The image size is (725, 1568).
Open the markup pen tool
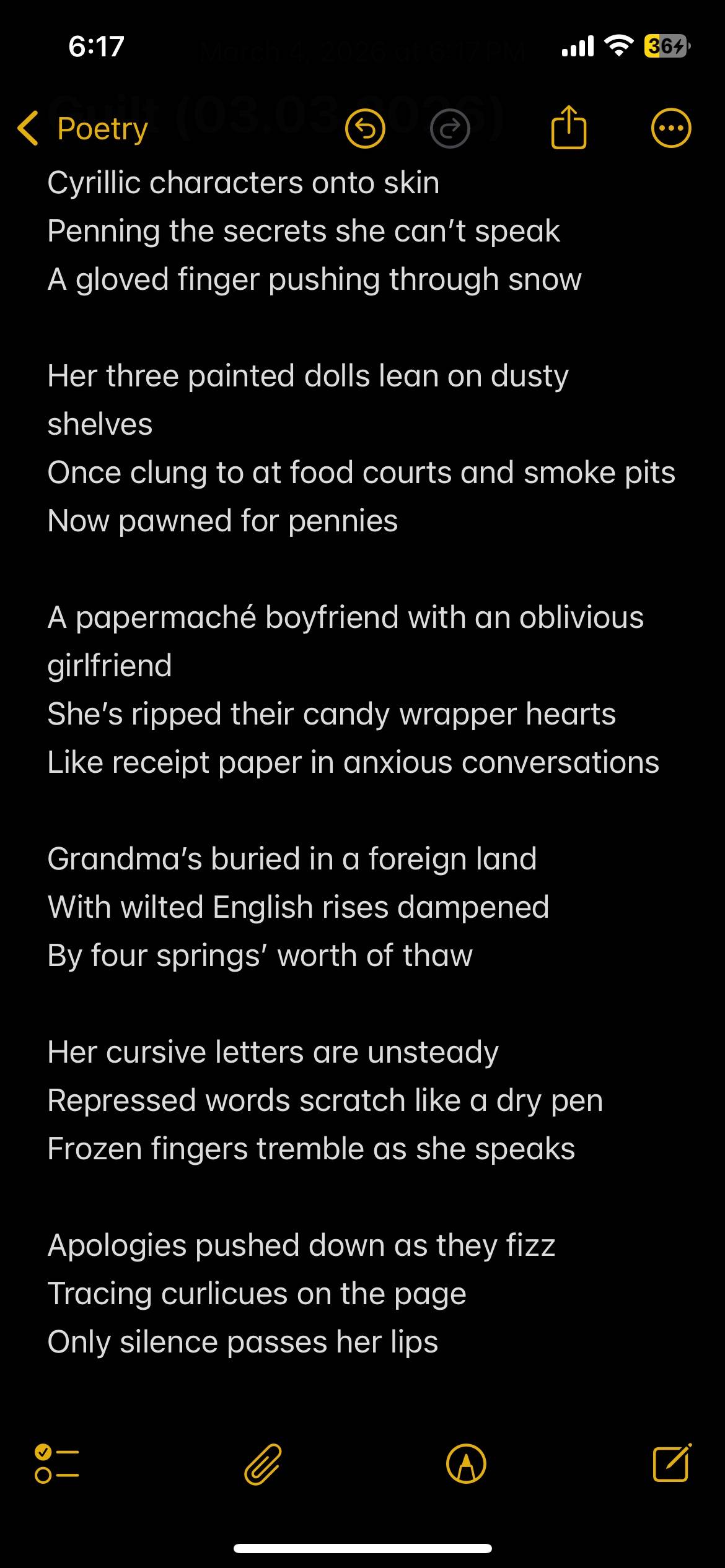[466, 1464]
